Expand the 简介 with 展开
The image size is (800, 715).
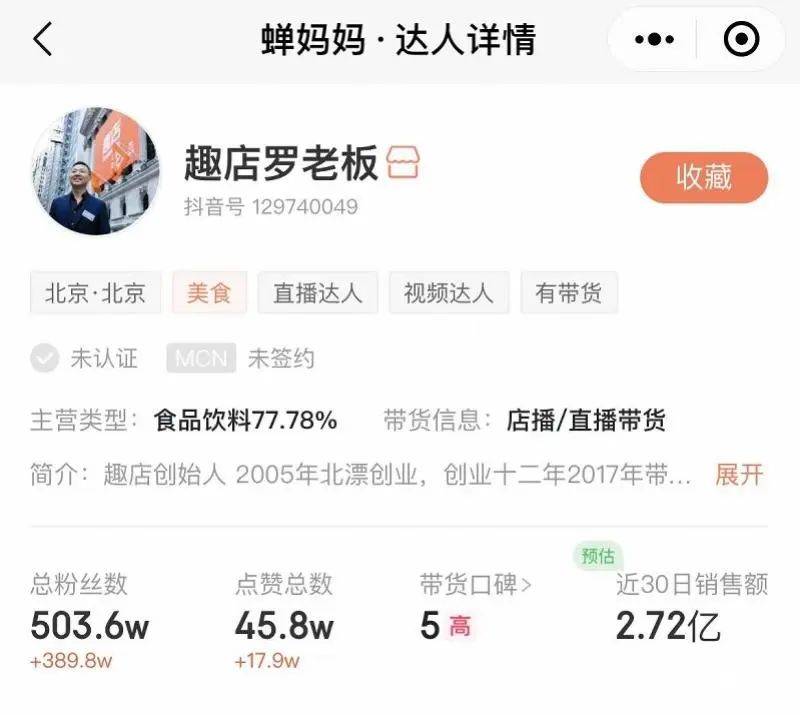[x=739, y=474]
